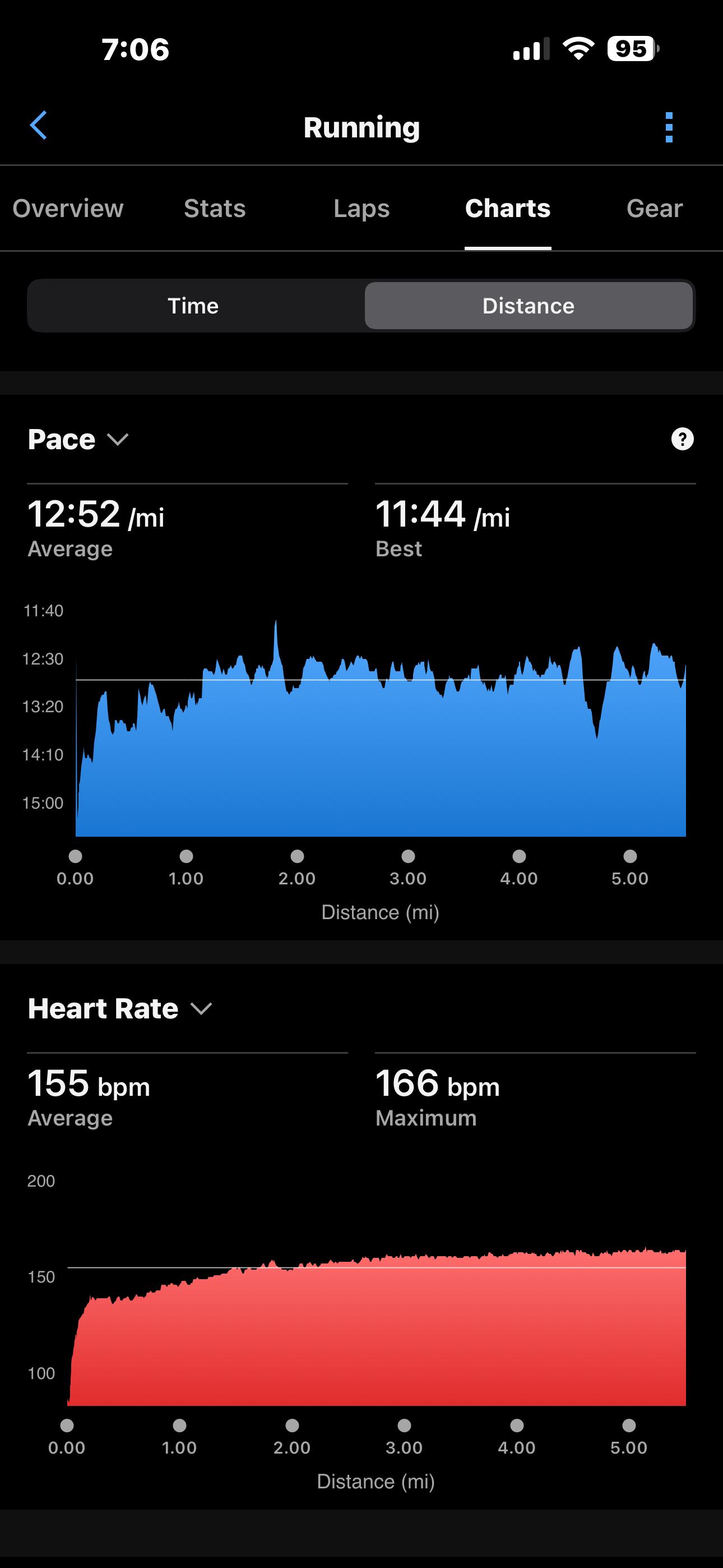Viewport: 723px width, 1568px height.
Task: Expand the Pace chart dropdown
Action: 78,440
